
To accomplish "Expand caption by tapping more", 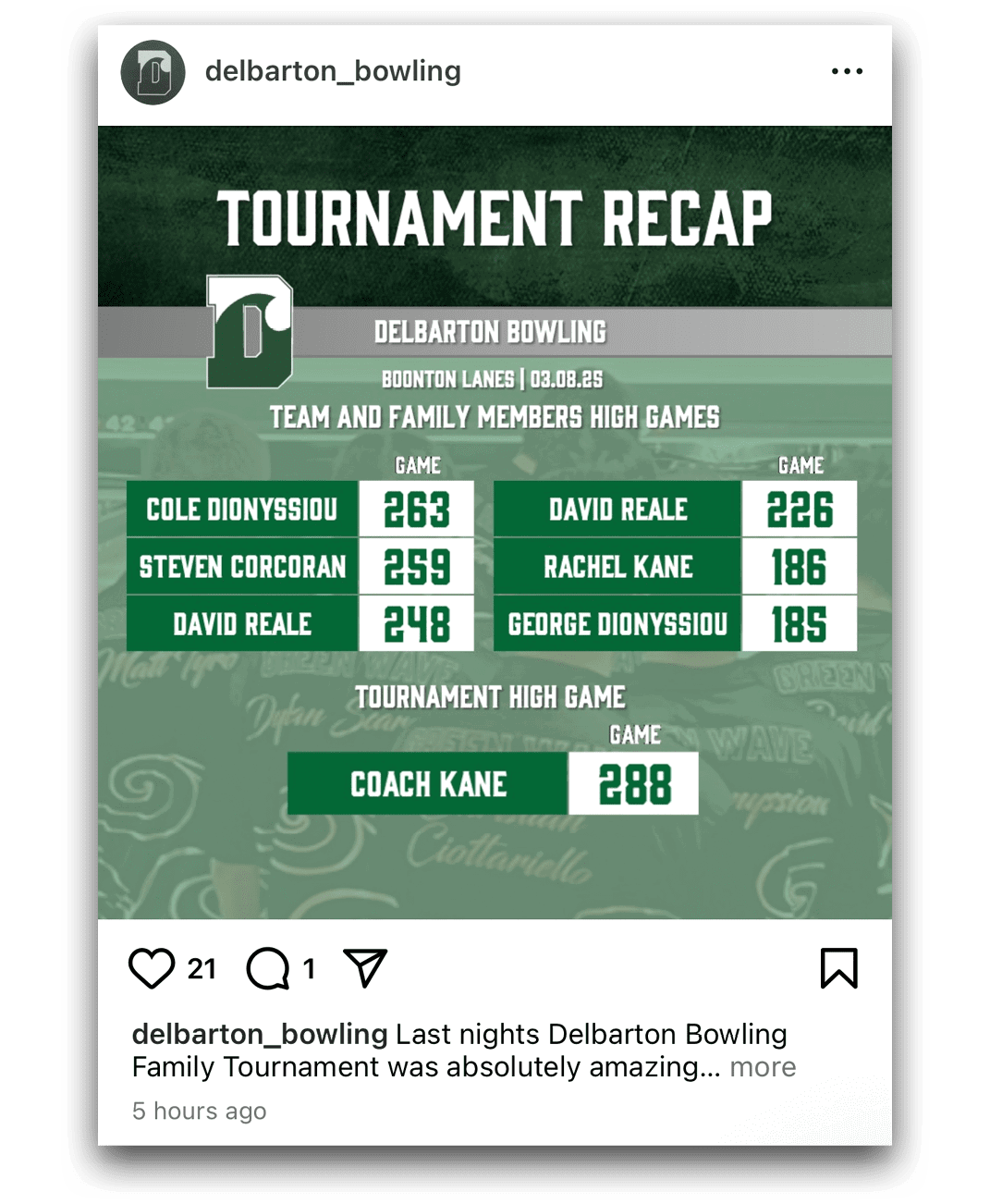I will [x=763, y=1067].
